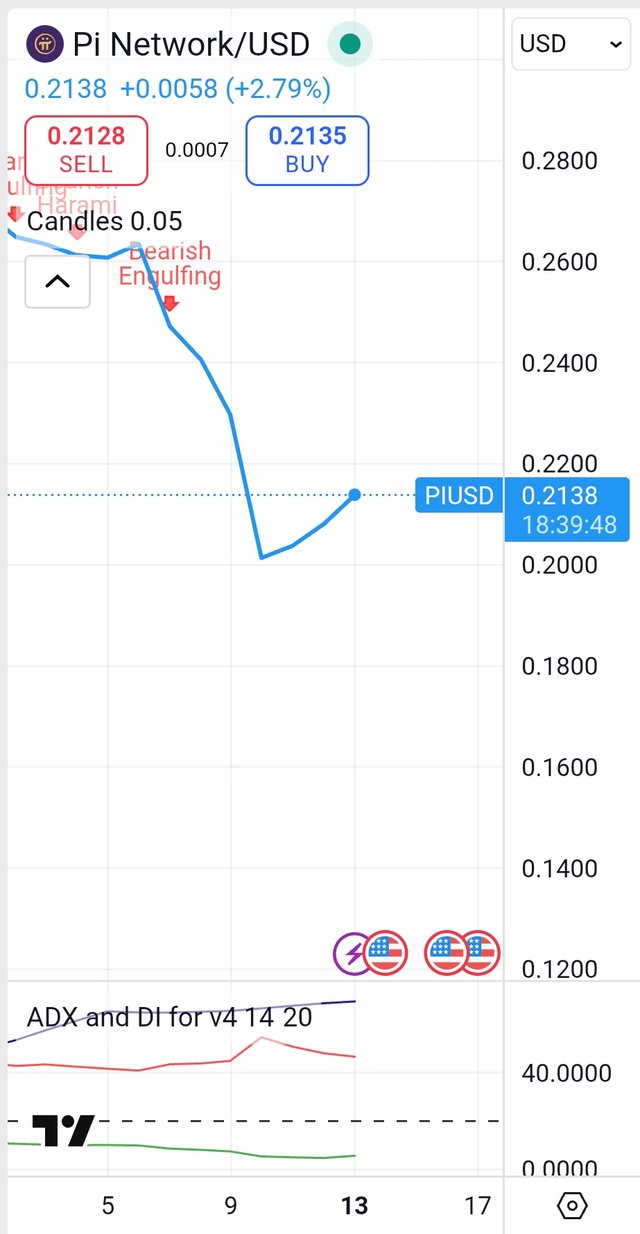The height and width of the screenshot is (1234, 640).
Task: Tap the 0.2128 SELL button
Action: click(86, 150)
